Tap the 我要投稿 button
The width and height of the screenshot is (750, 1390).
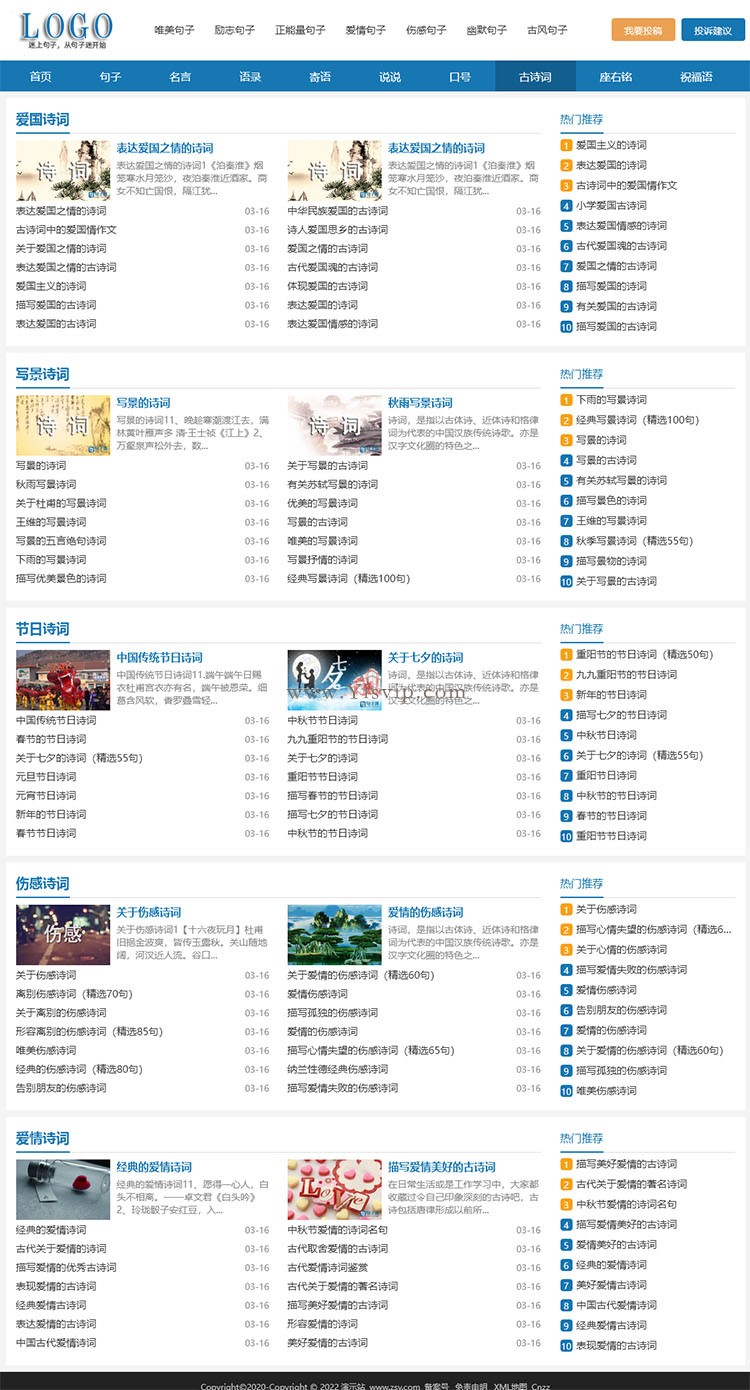point(643,30)
